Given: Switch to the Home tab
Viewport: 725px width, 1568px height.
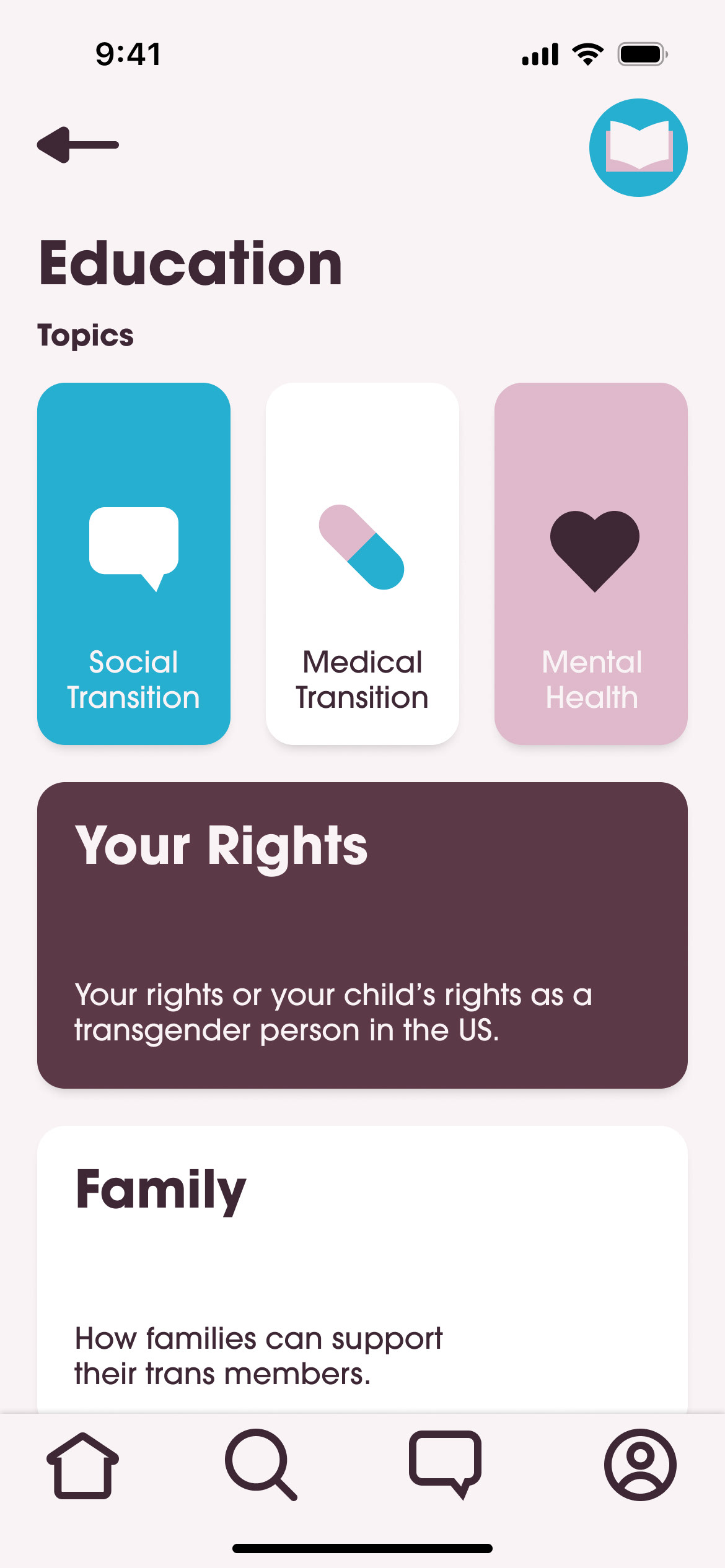Looking at the screenshot, I should (x=82, y=1465).
